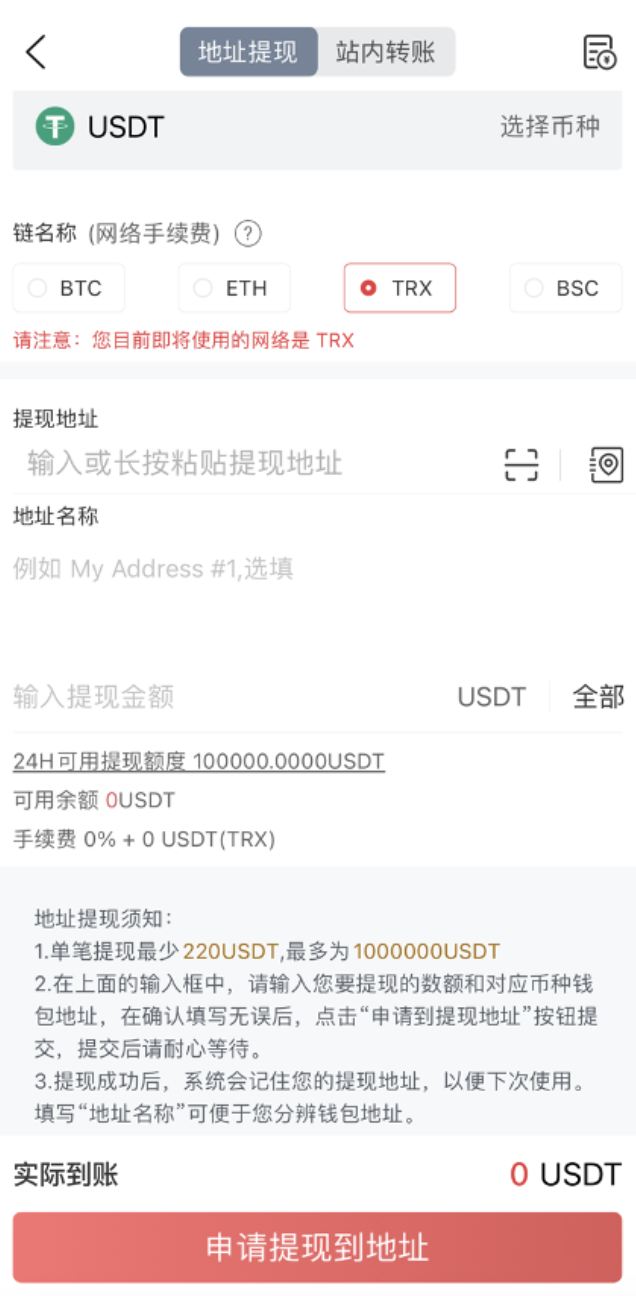Image resolution: width=636 pixels, height=1296 pixels.
Task: Choose the ETH network option
Action: click(234, 288)
